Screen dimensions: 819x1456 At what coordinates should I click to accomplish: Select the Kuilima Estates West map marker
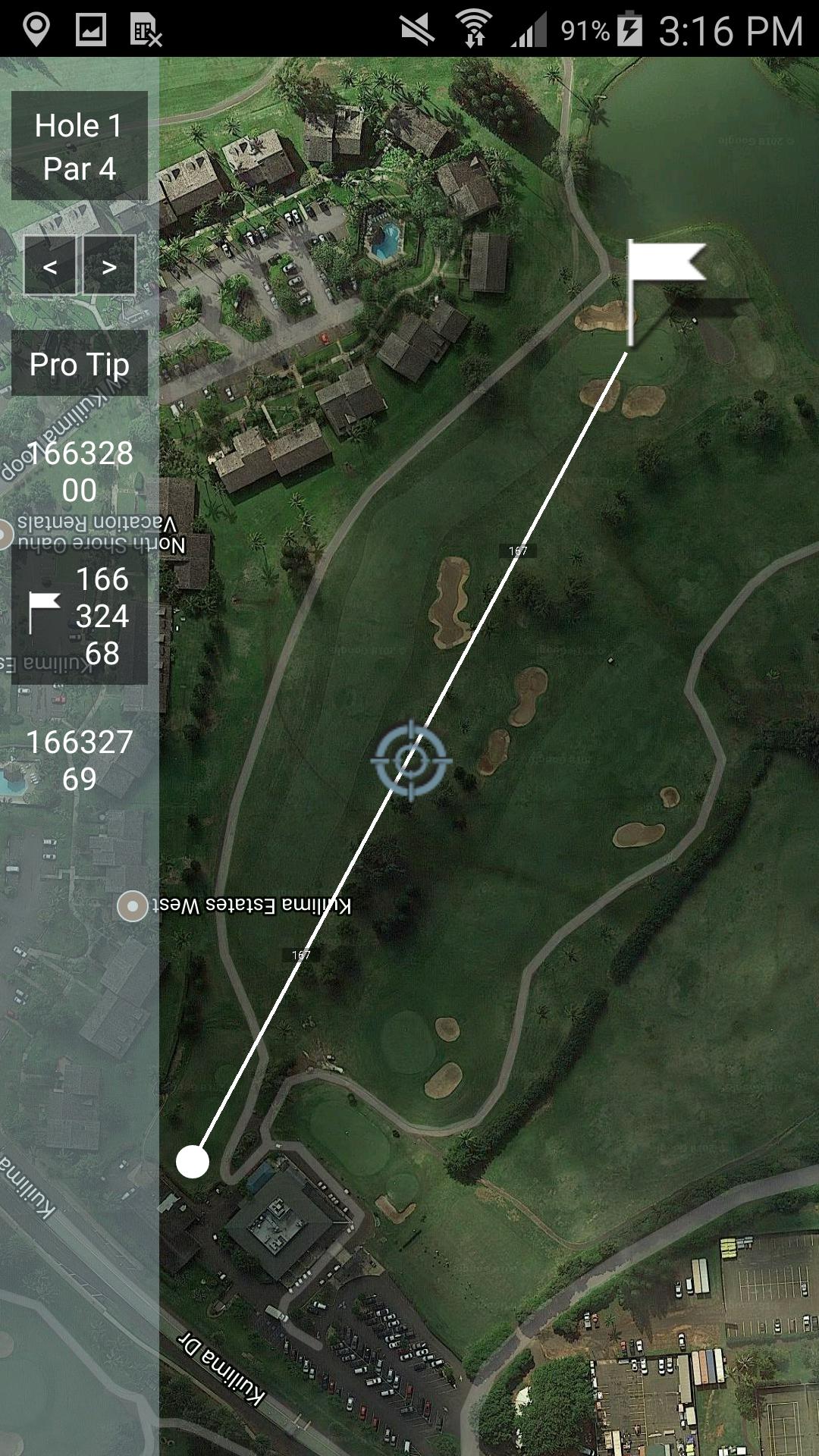click(133, 905)
